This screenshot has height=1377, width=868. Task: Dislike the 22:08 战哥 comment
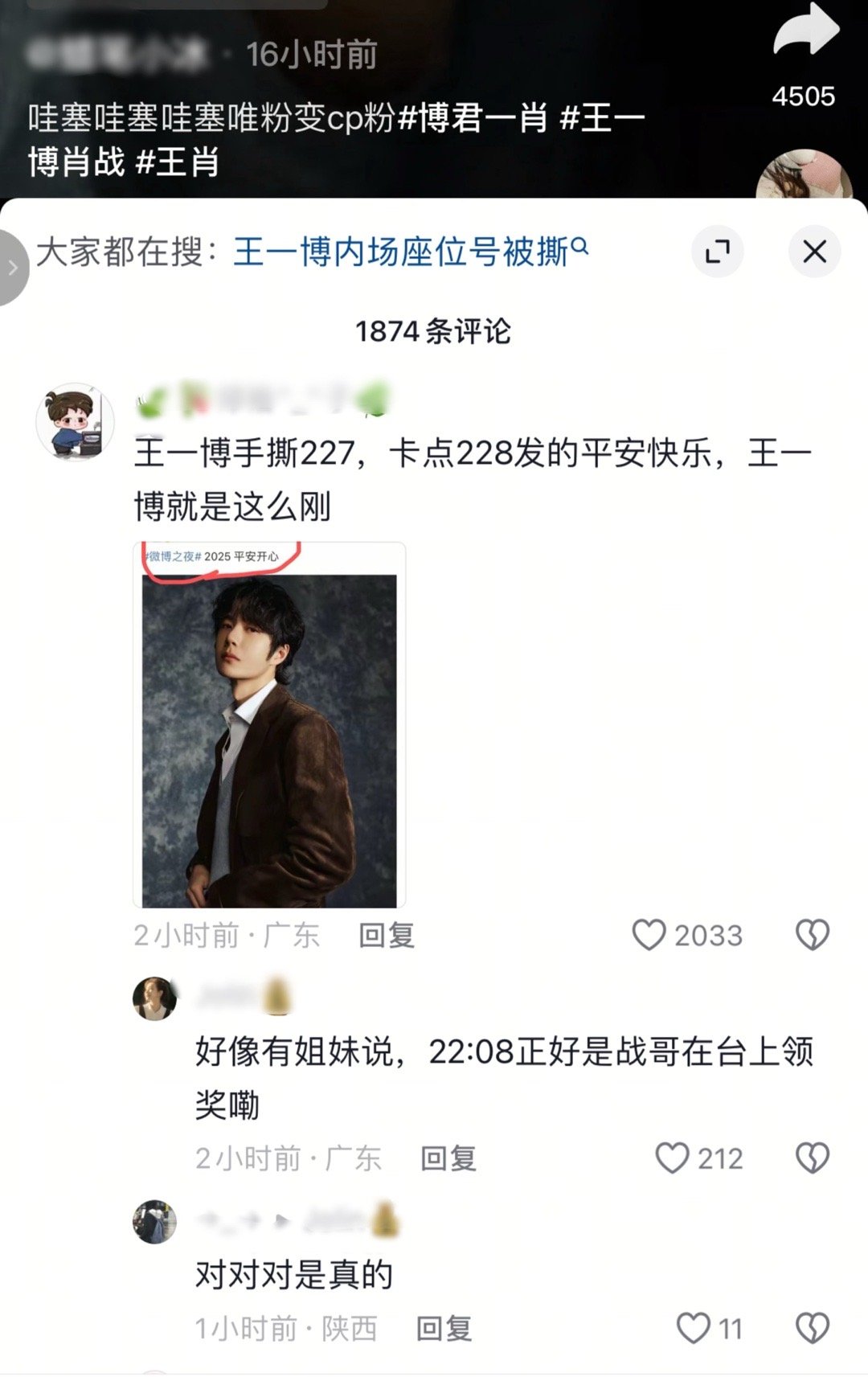point(812,1158)
